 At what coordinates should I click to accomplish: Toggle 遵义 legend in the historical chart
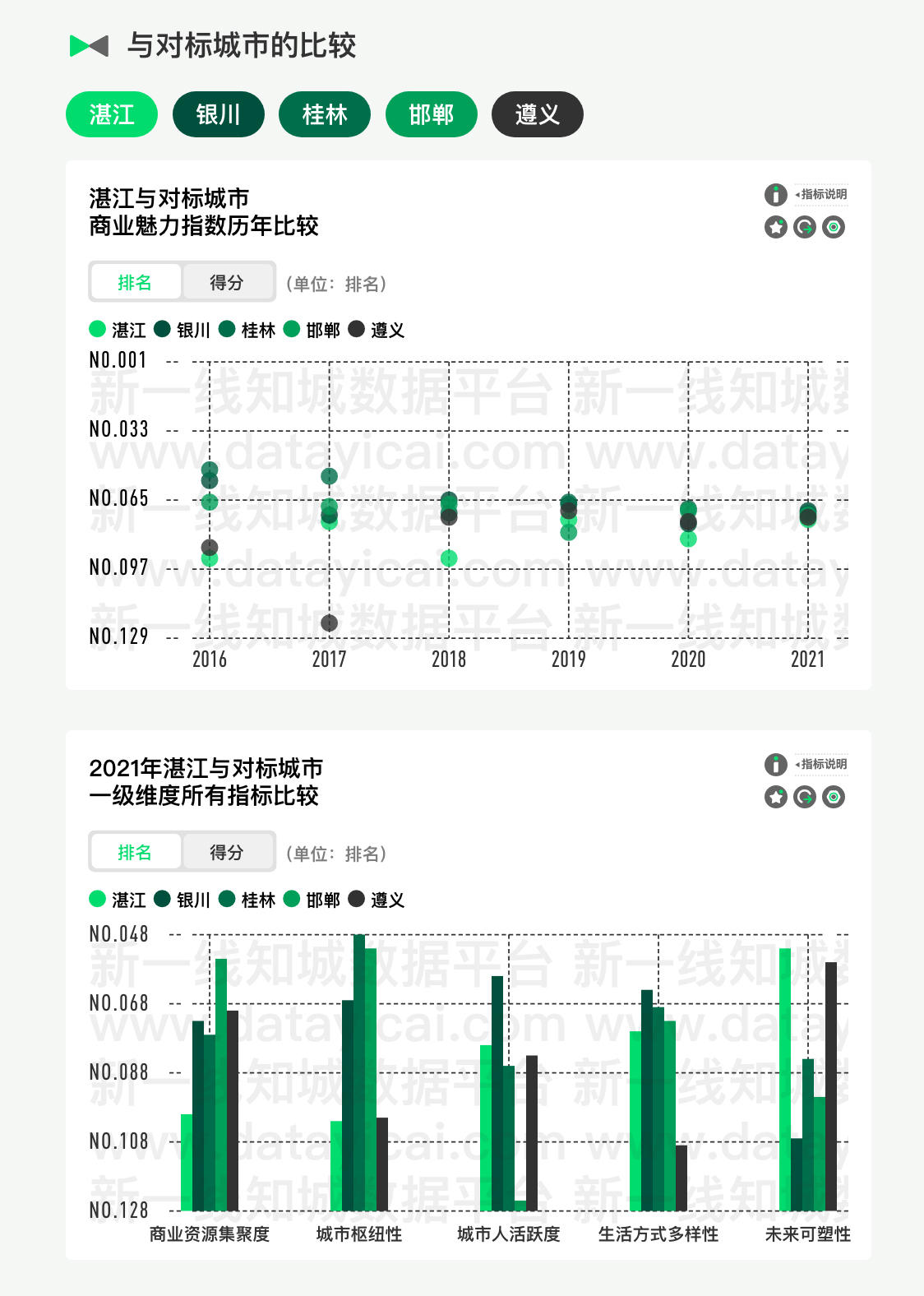coord(377,330)
